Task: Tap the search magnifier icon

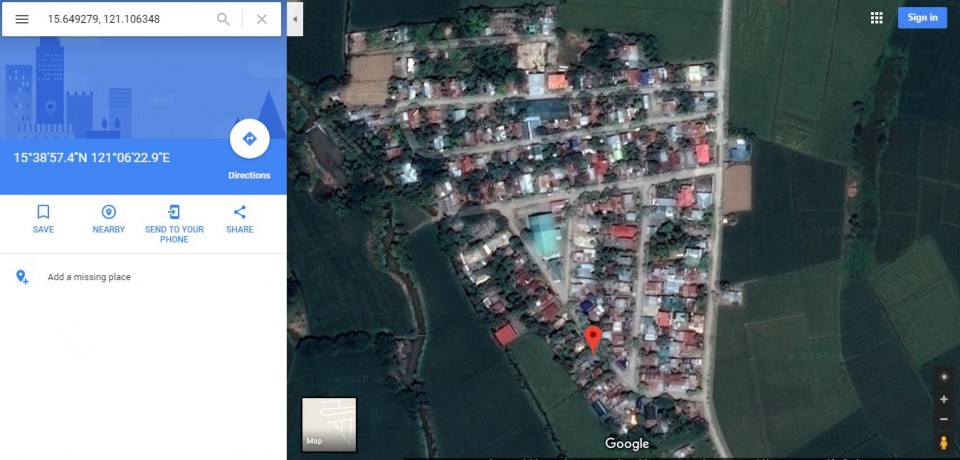Action: tap(223, 19)
